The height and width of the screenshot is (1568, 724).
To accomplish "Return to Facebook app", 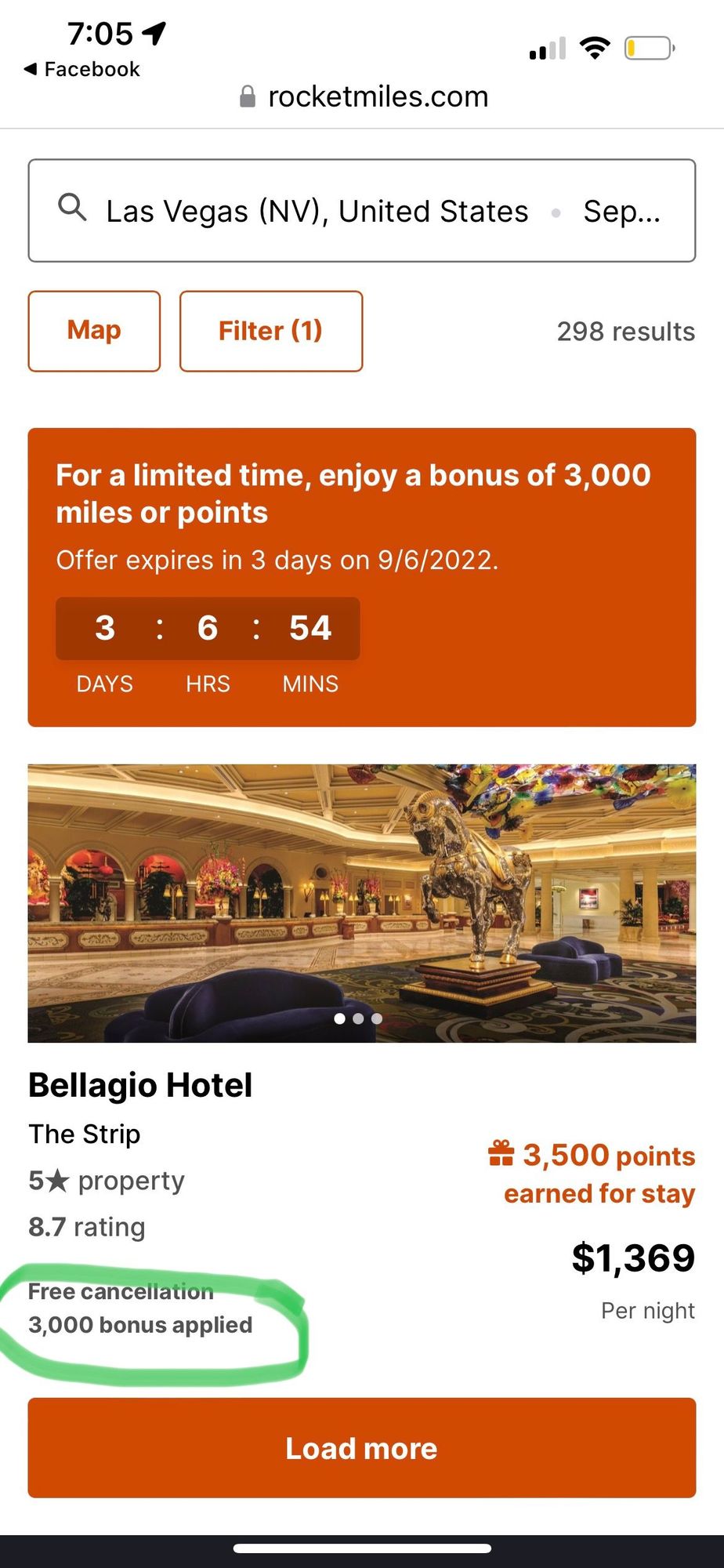I will point(82,69).
